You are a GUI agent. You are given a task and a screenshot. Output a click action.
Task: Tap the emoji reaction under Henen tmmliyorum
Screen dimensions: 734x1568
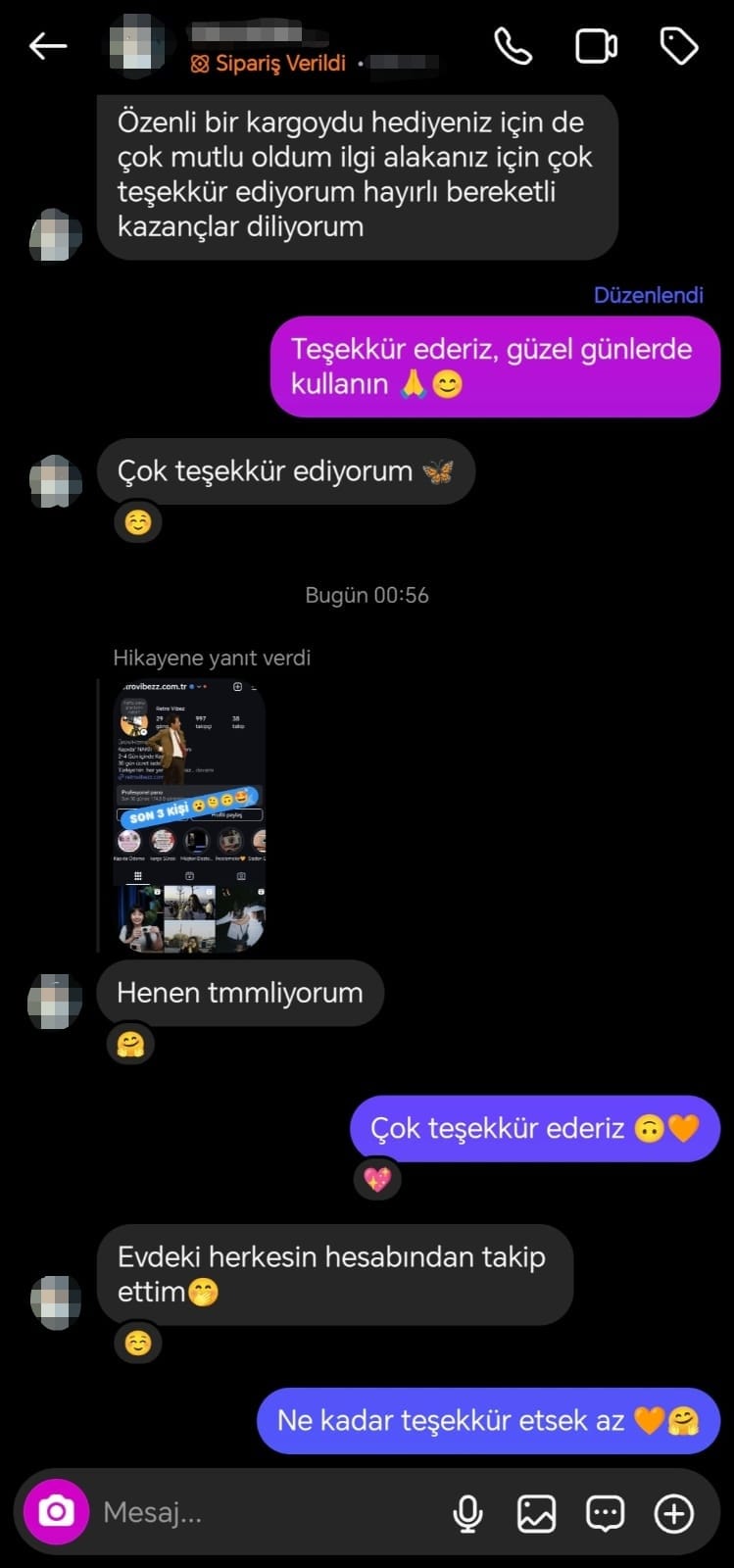(x=130, y=1045)
